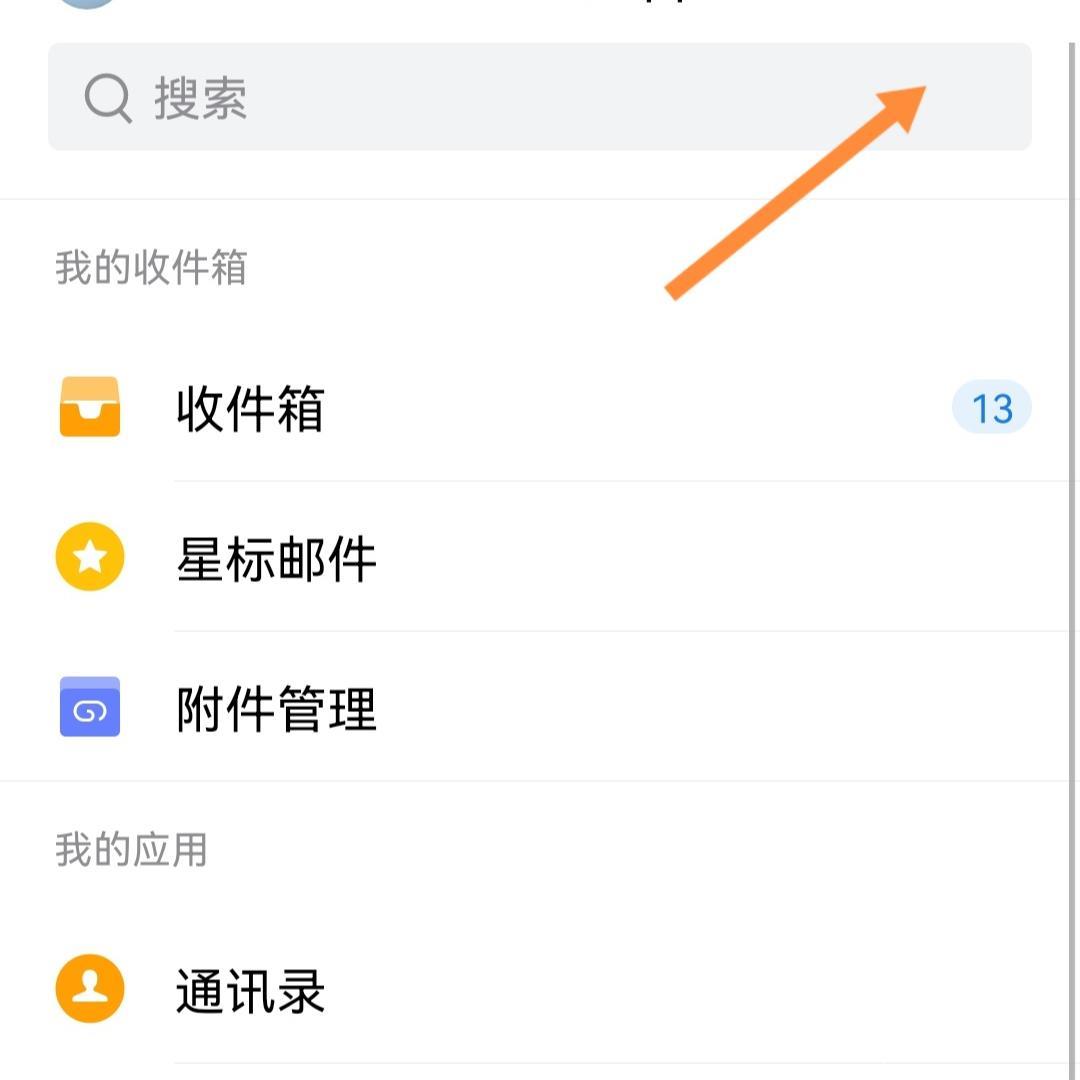Open 通讯录 contacts
The image size is (1080, 1080).
point(250,991)
